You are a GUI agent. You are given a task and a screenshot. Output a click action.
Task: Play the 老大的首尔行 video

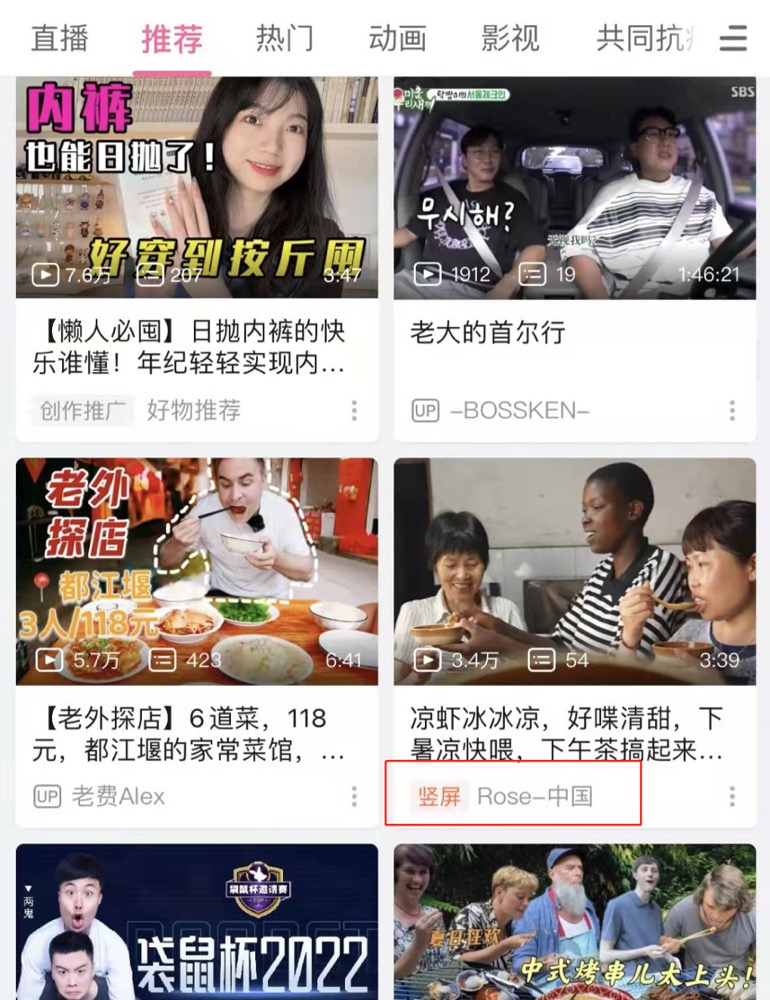[x=575, y=187]
